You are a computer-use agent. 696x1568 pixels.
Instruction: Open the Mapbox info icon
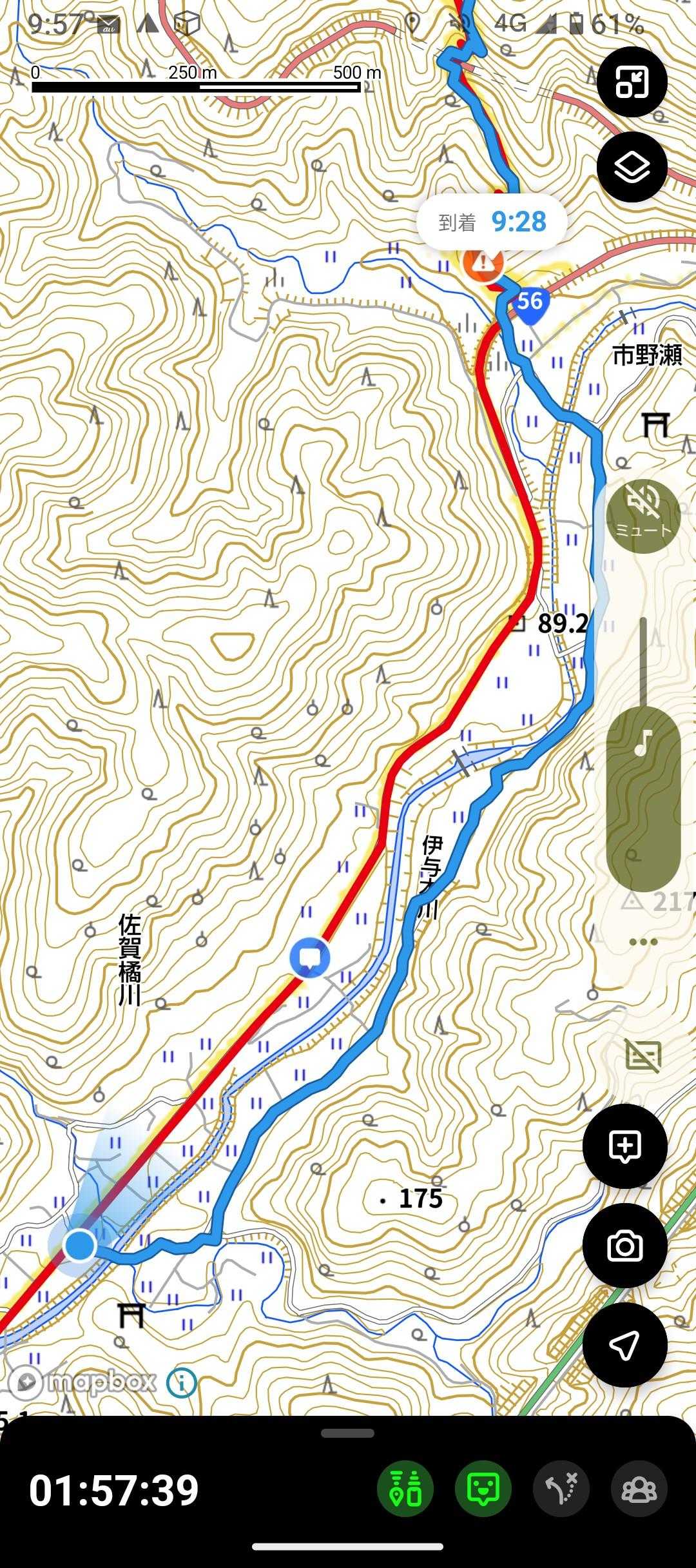[x=182, y=1382]
